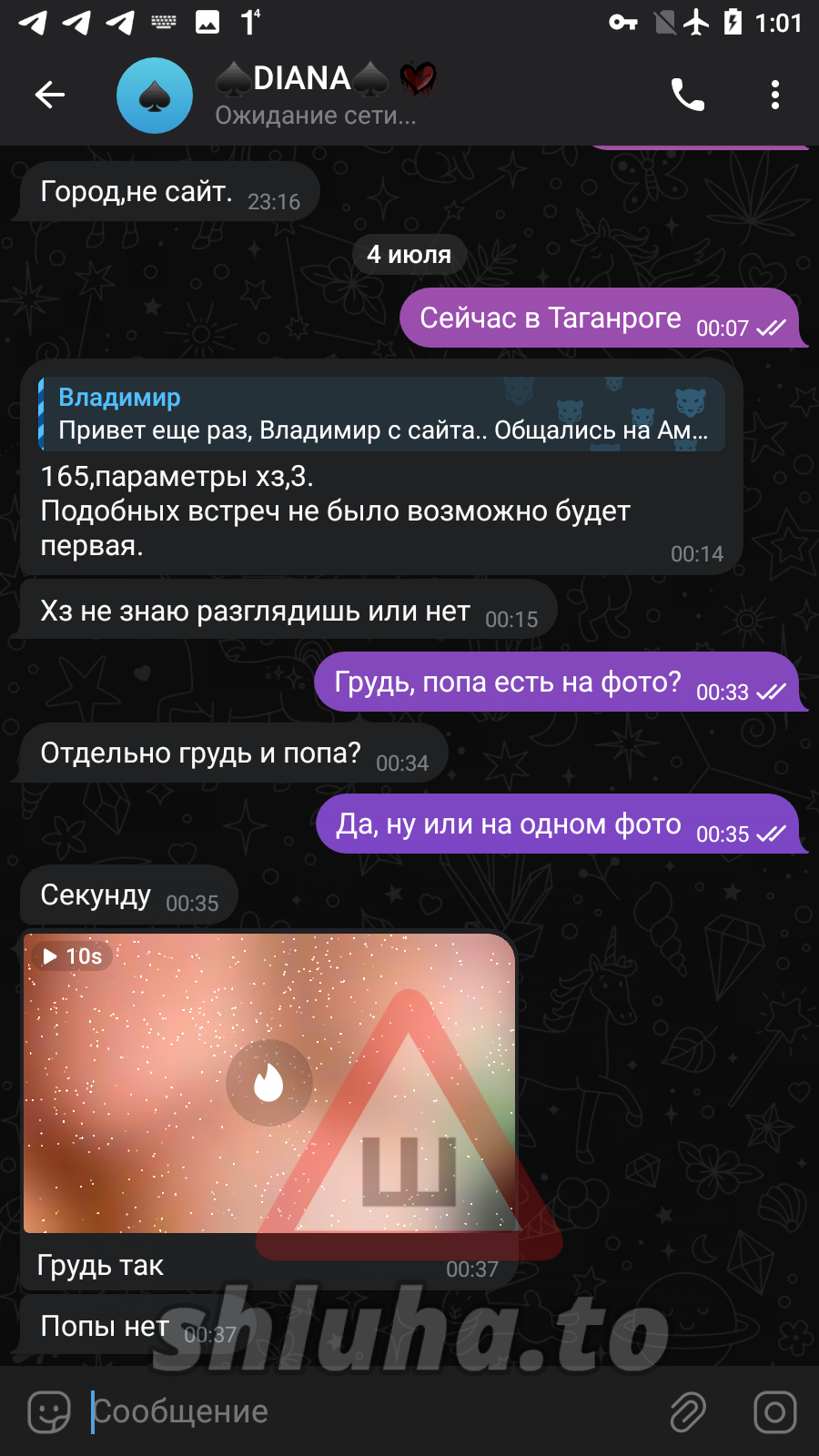Open the quoted message from Владимир
819x1456 pixels.
pyautogui.click(x=382, y=414)
